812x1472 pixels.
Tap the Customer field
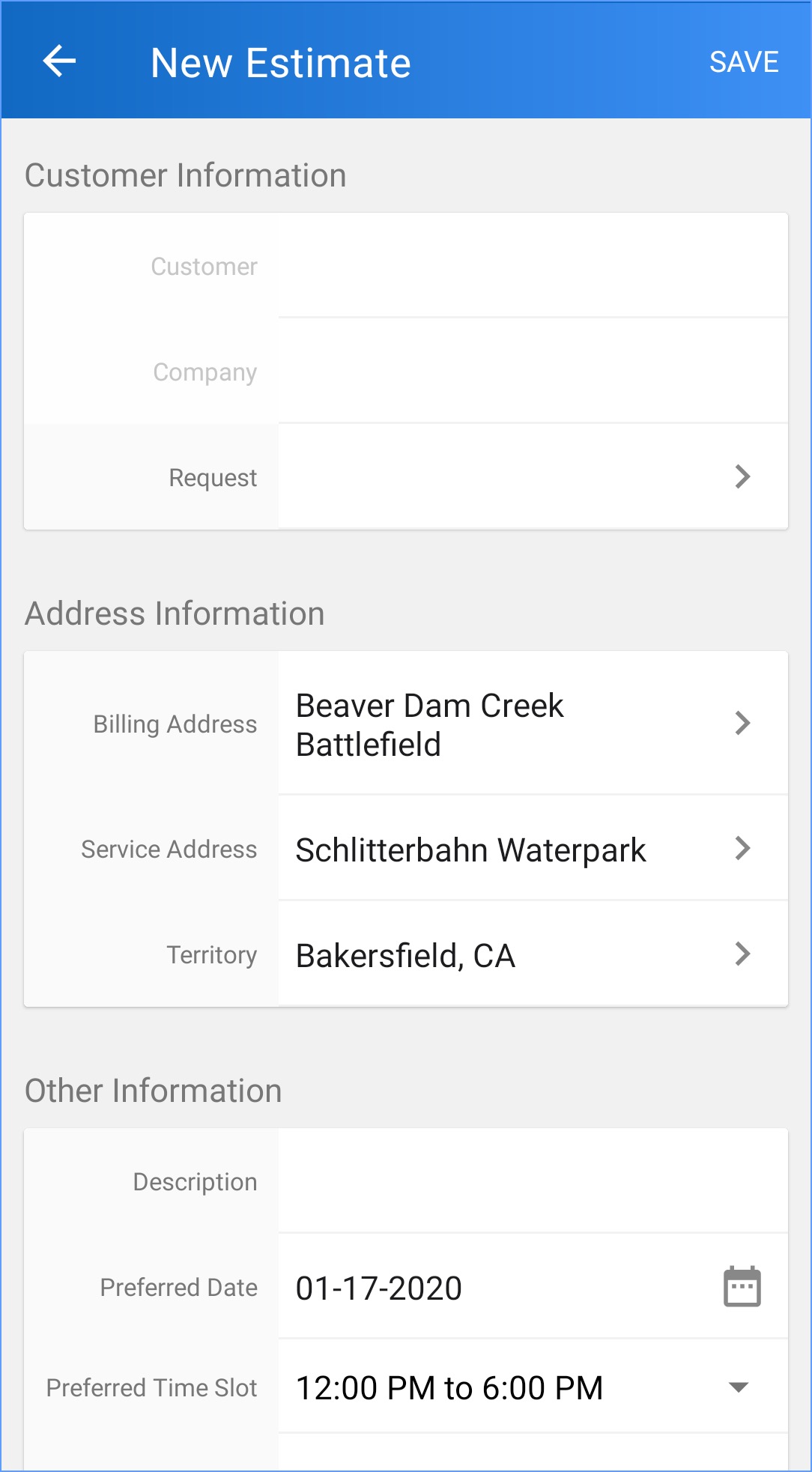click(532, 267)
